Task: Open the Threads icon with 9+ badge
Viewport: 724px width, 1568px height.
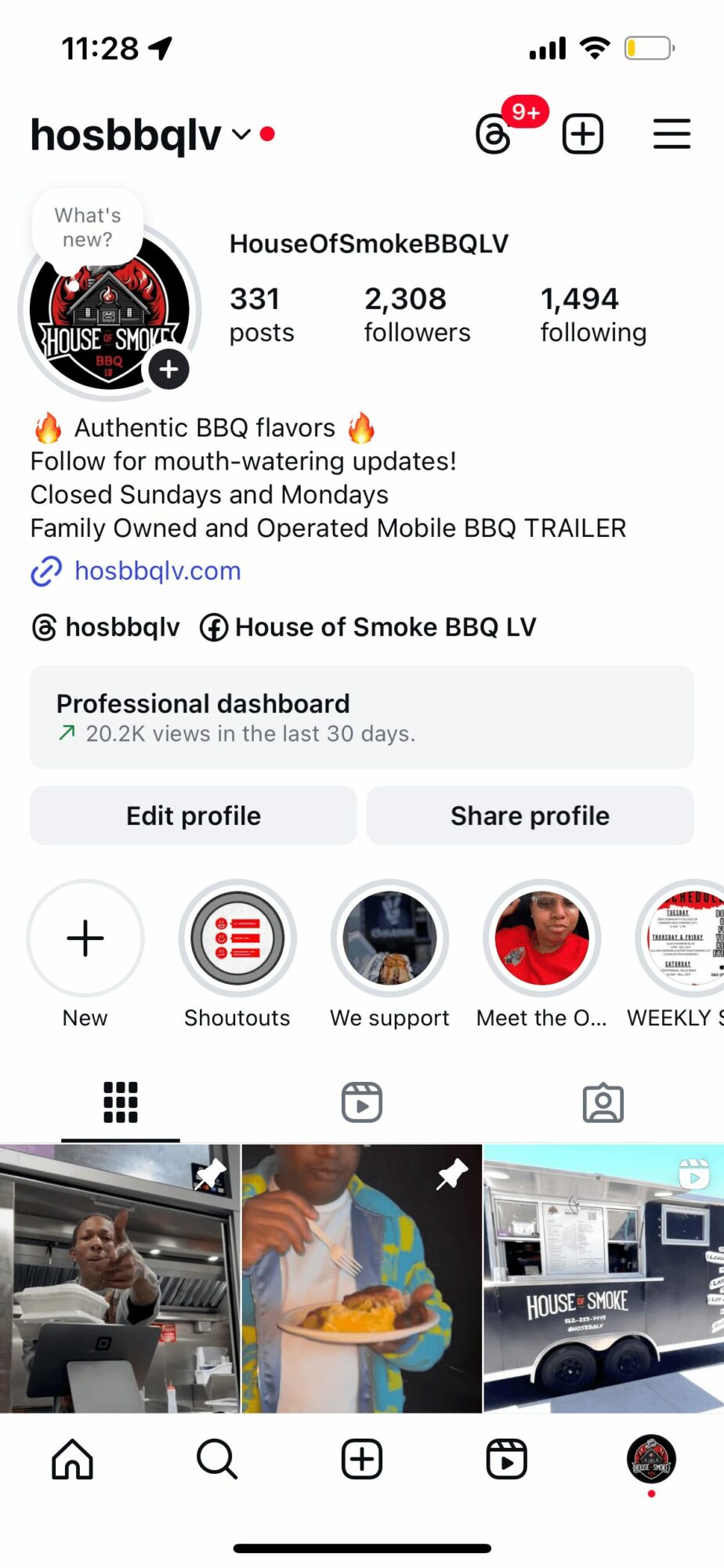Action: [495, 134]
